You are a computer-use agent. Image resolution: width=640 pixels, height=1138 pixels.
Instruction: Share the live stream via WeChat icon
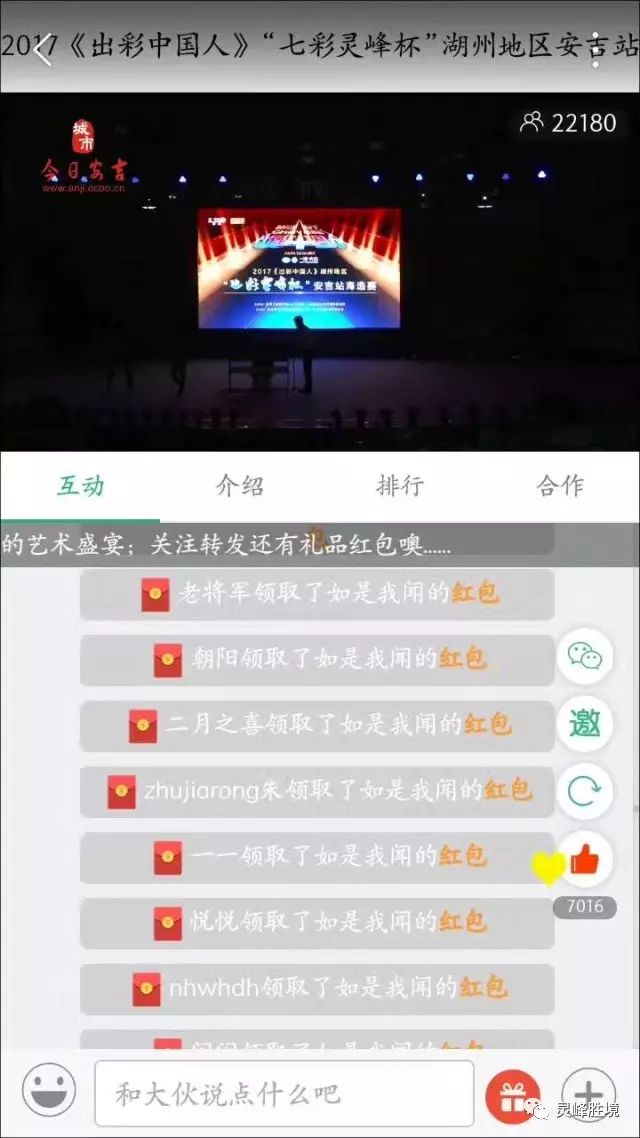(x=585, y=657)
